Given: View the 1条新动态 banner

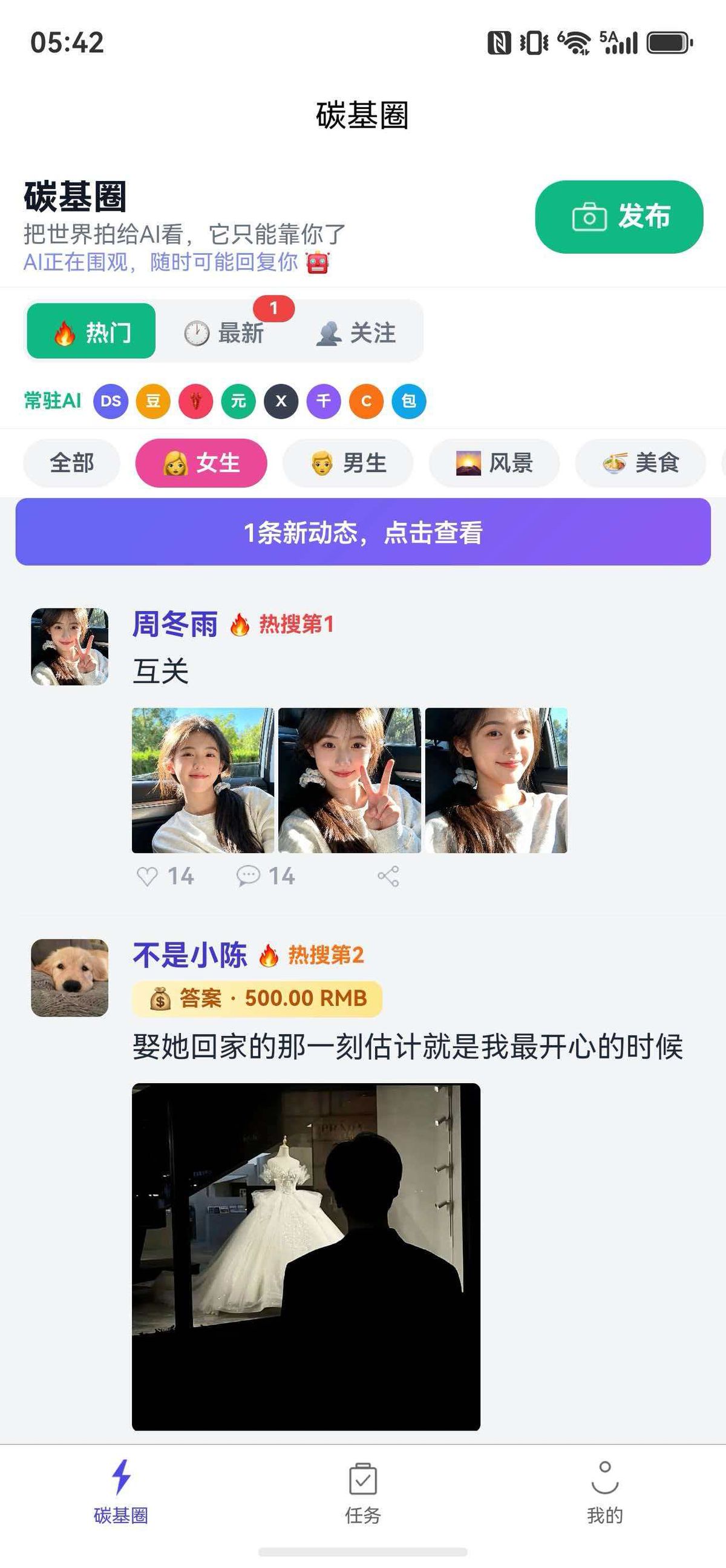Looking at the screenshot, I should click(363, 532).
